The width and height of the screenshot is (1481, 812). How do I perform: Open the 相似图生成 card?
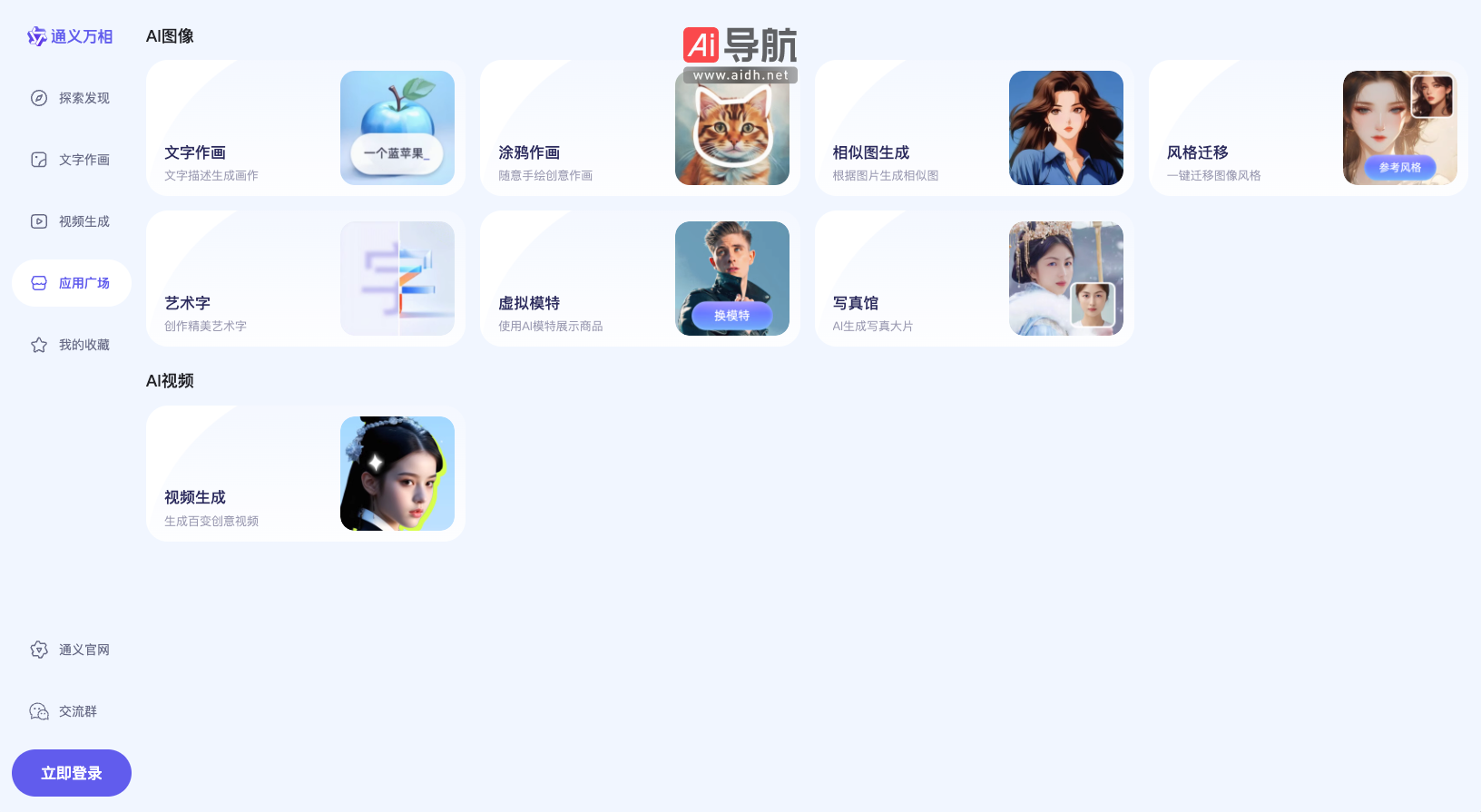(974, 128)
